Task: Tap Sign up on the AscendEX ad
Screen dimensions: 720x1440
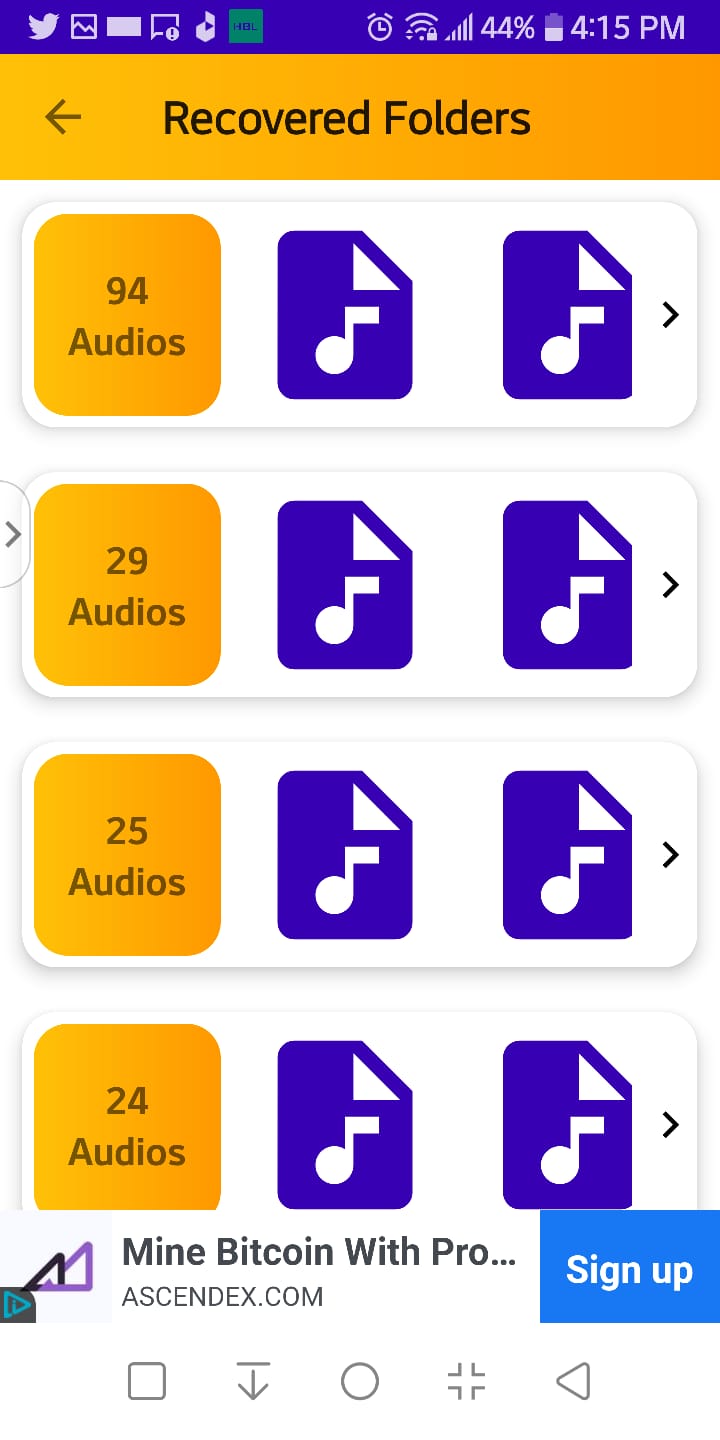Action: tap(629, 1270)
